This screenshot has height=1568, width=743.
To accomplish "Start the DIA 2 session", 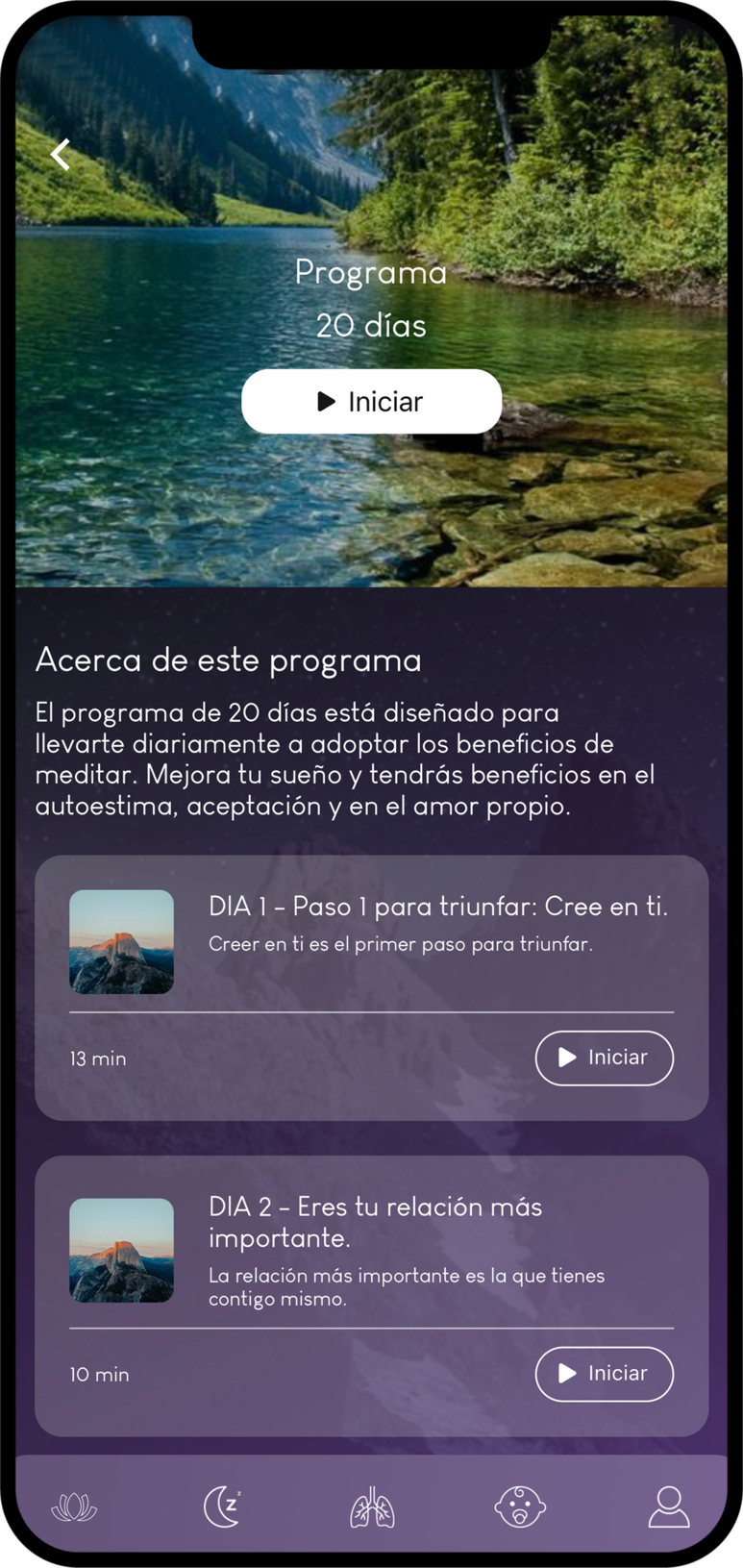I will (604, 1373).
